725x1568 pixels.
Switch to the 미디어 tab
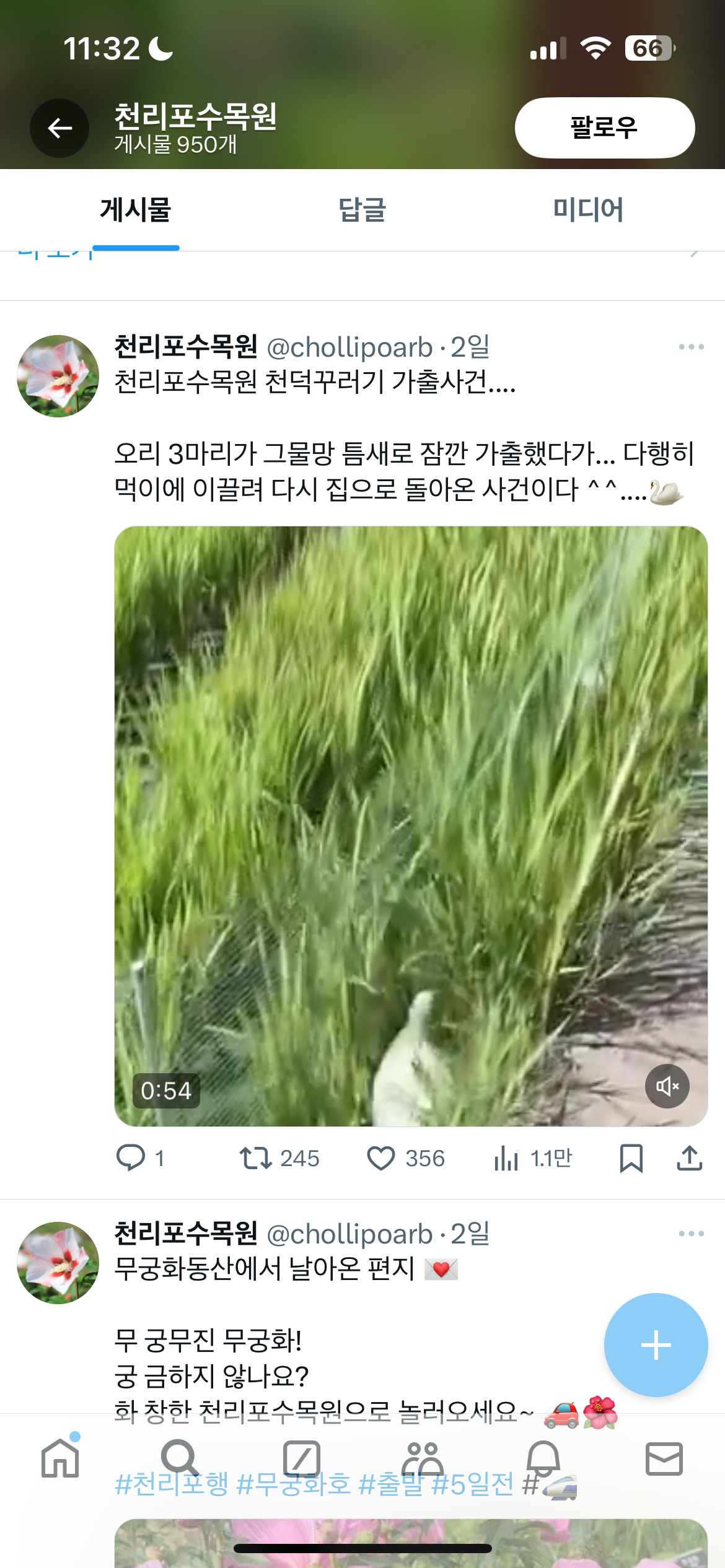point(588,209)
